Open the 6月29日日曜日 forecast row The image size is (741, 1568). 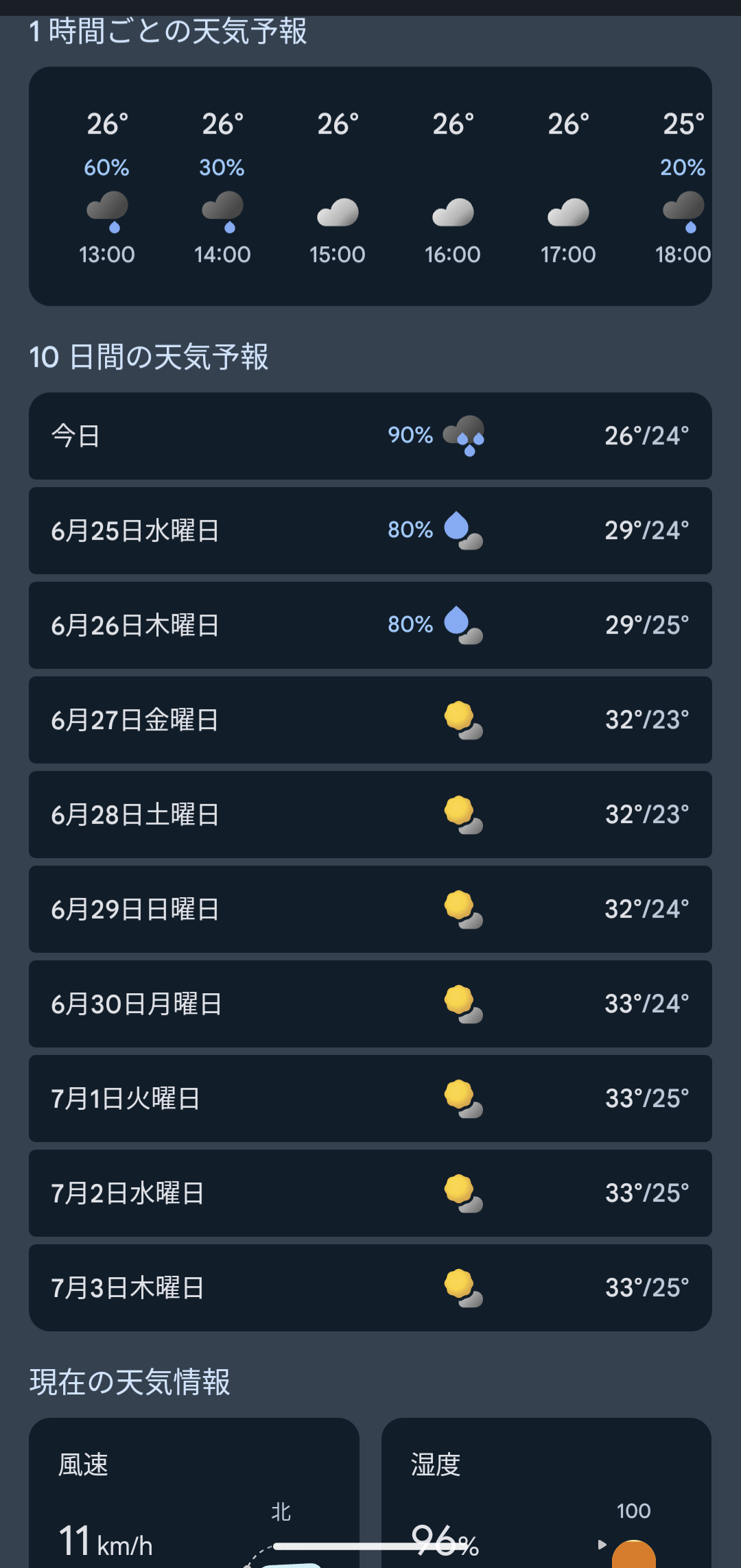[370, 909]
